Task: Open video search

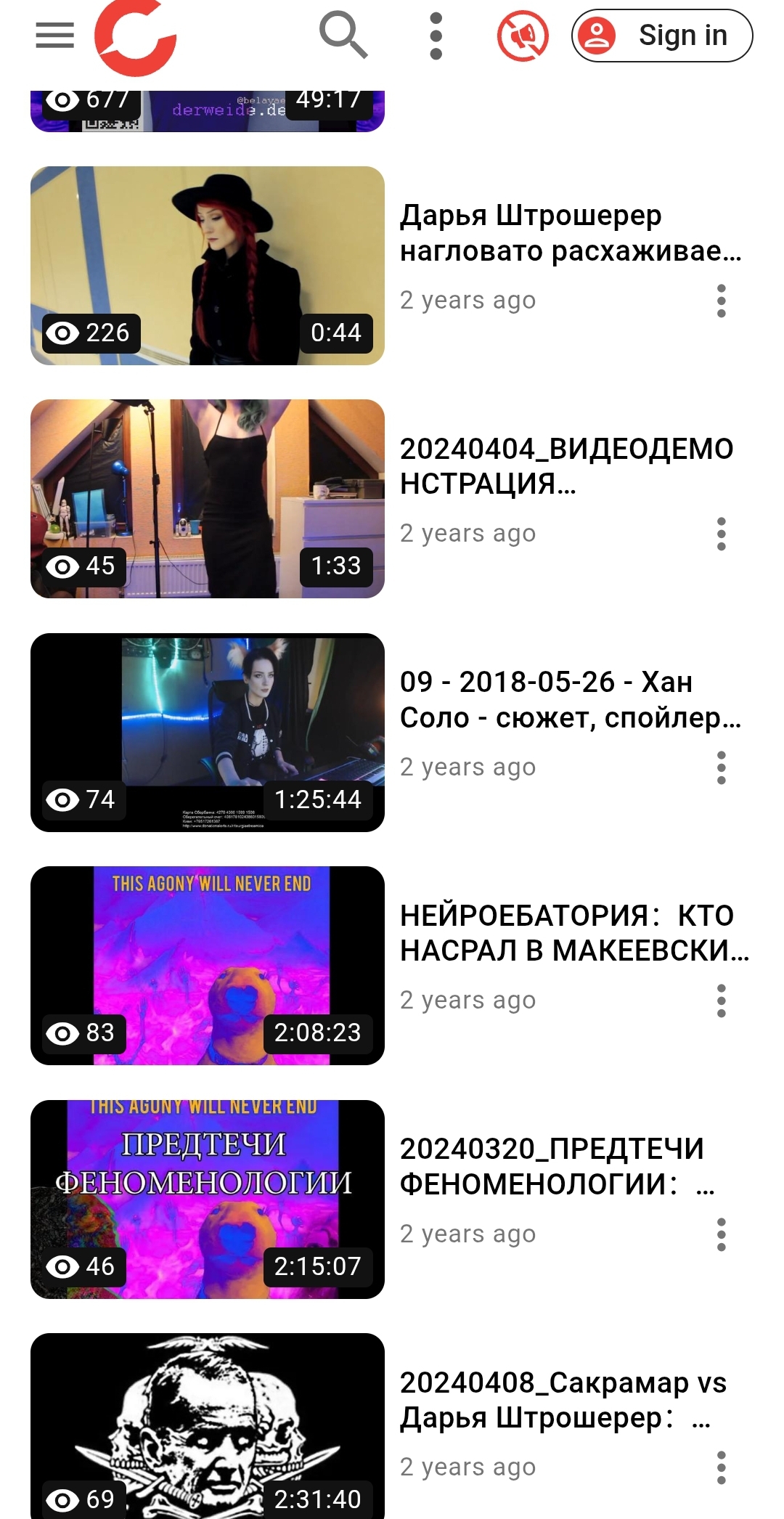Action: click(x=343, y=35)
